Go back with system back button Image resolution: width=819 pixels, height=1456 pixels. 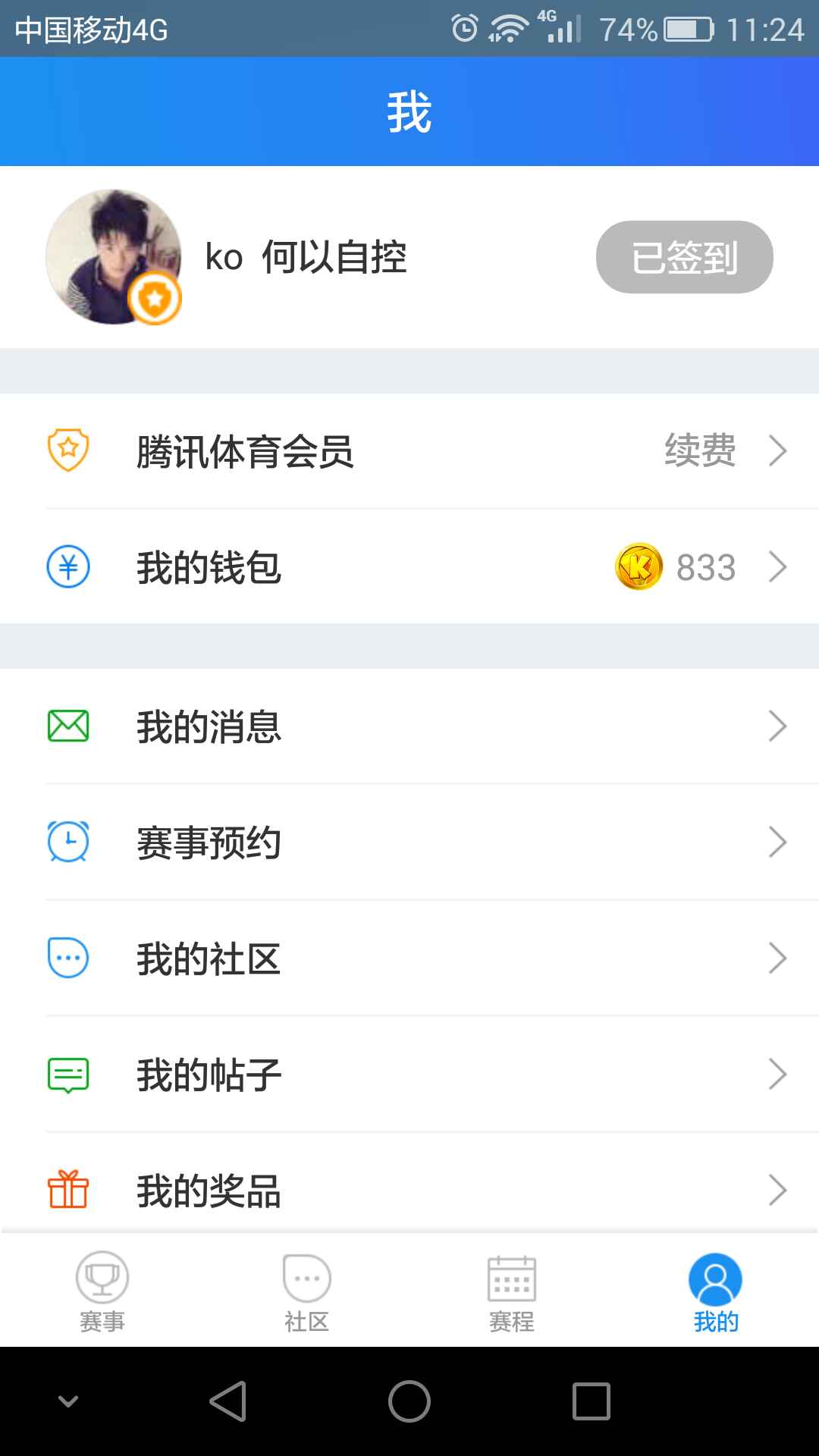tap(227, 1401)
